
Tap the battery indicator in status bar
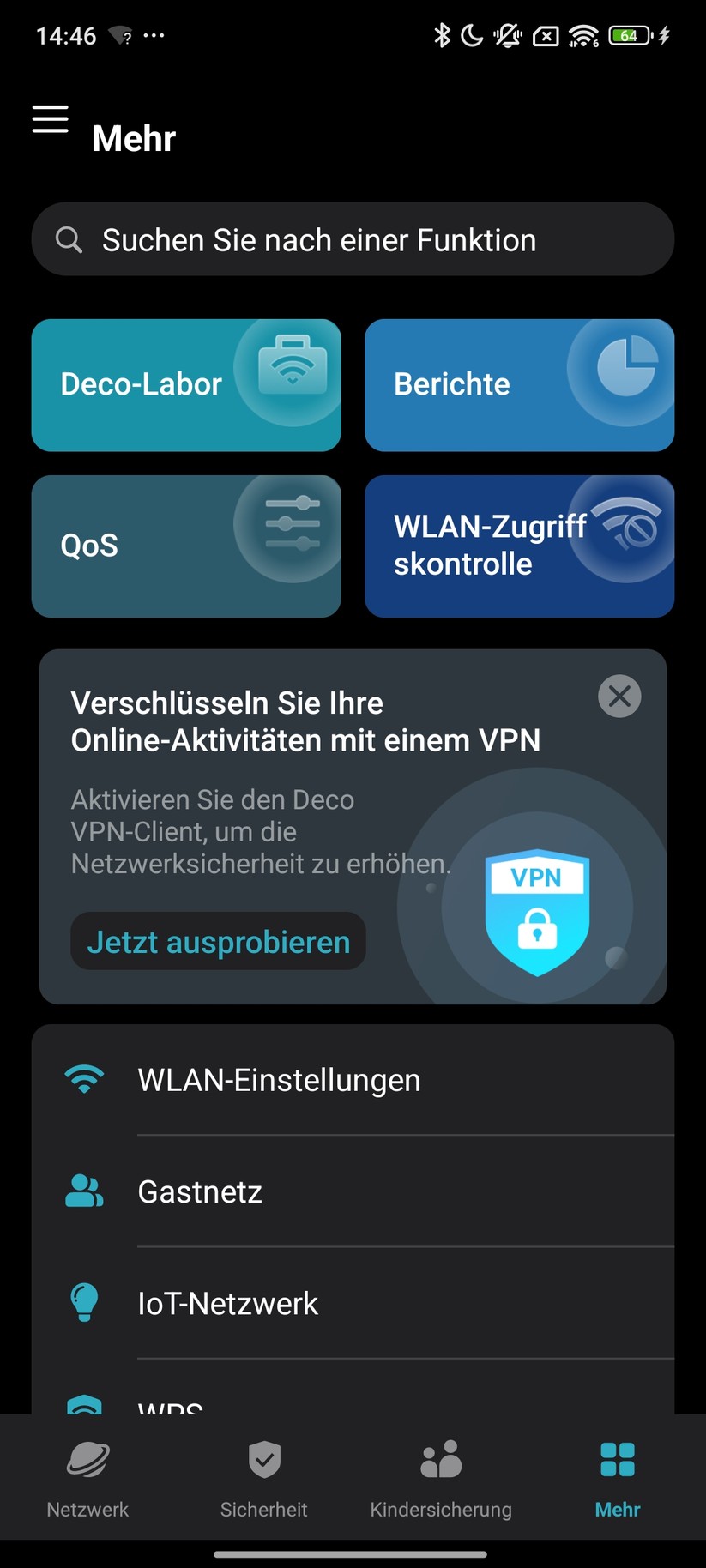pyautogui.click(x=627, y=35)
